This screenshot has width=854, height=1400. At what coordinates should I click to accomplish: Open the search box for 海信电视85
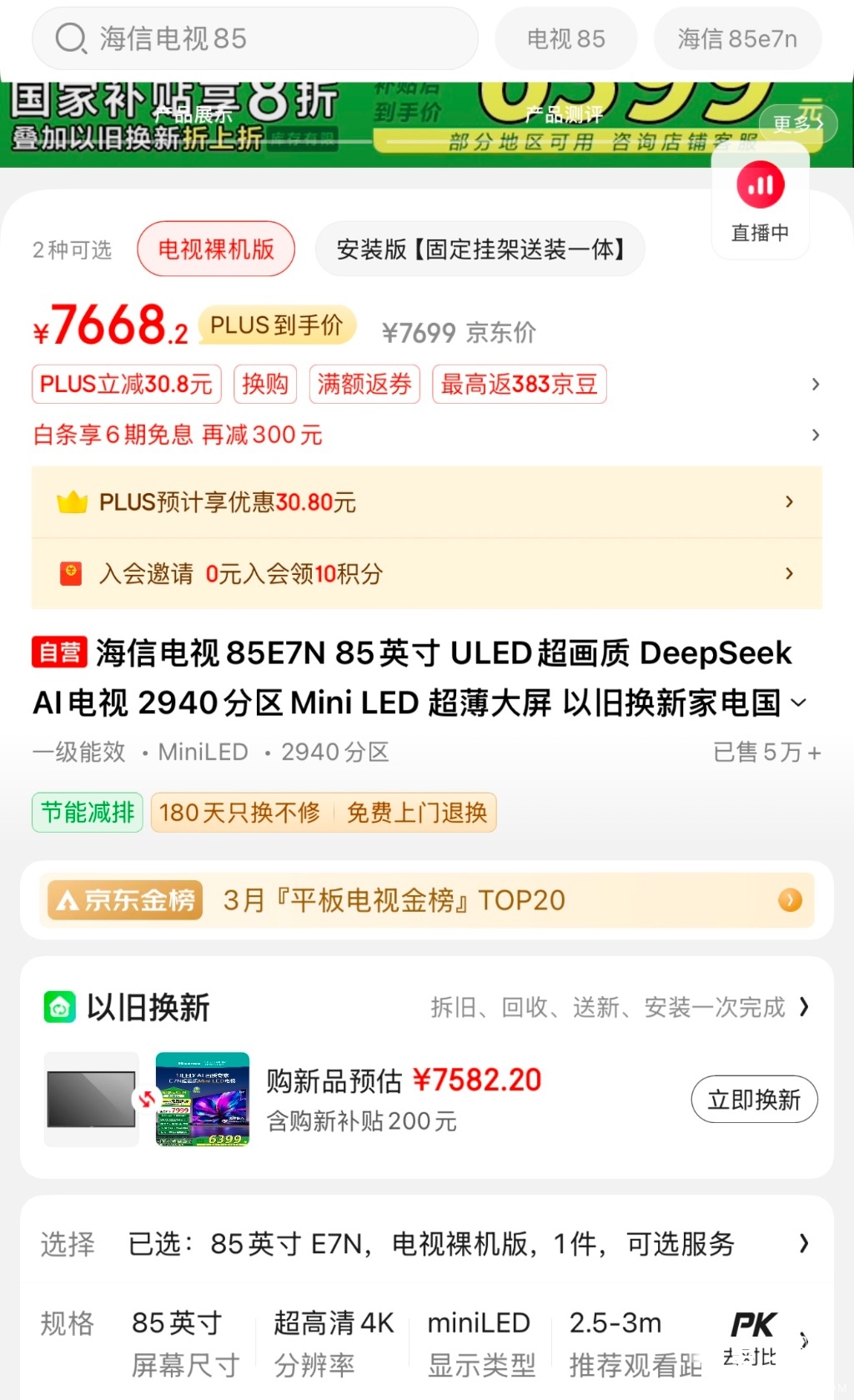tap(254, 38)
